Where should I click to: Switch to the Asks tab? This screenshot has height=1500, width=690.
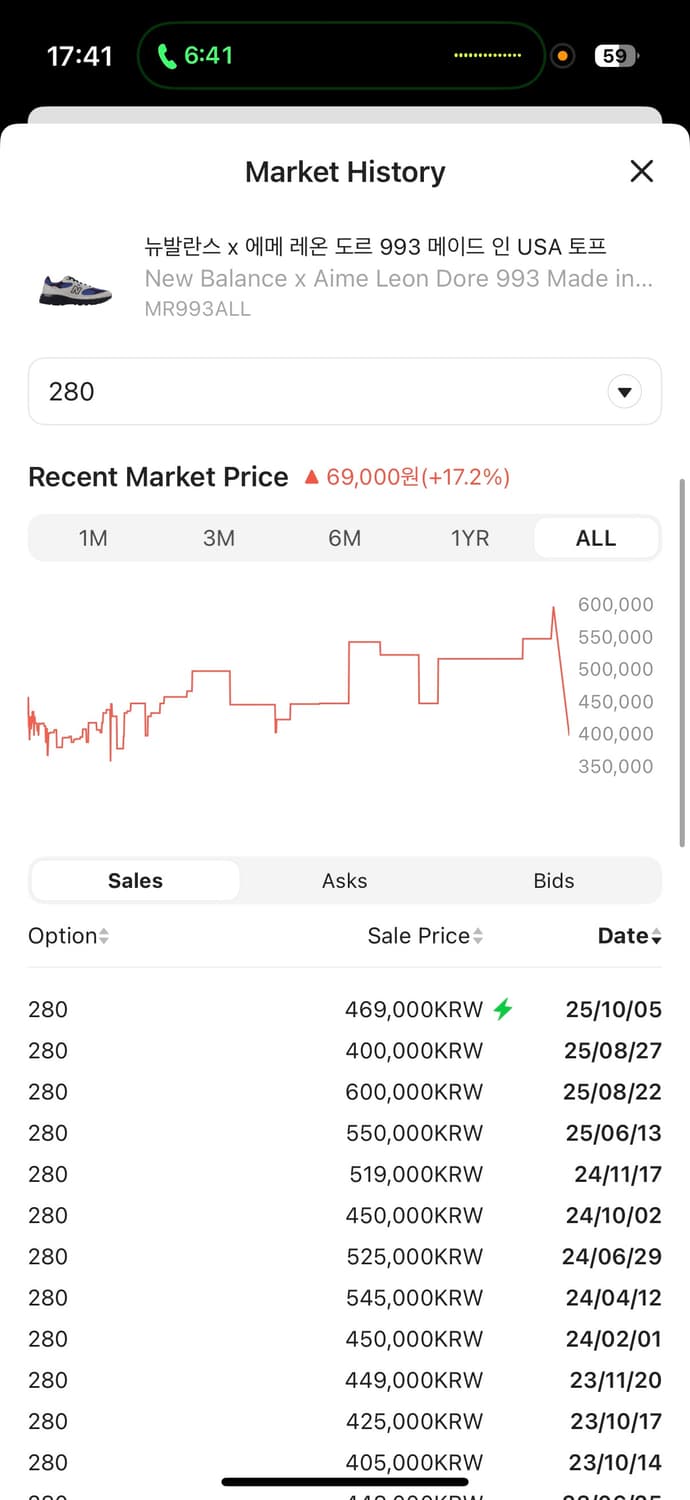coord(345,881)
